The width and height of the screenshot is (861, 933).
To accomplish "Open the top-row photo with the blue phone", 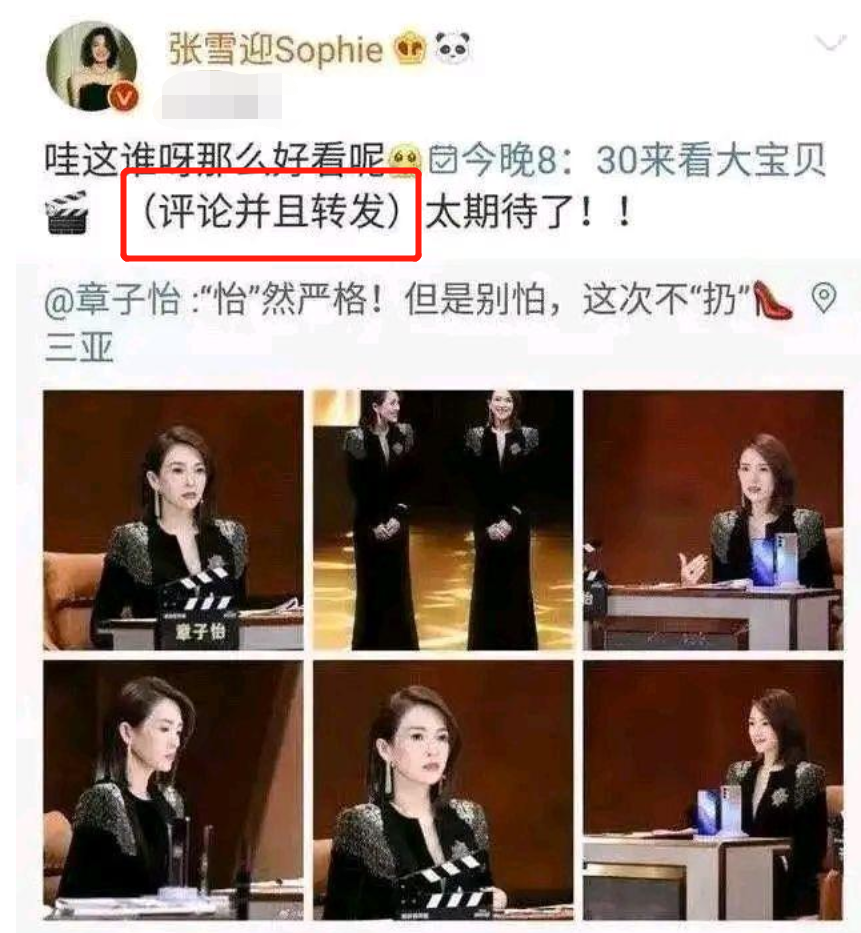I will point(713,520).
